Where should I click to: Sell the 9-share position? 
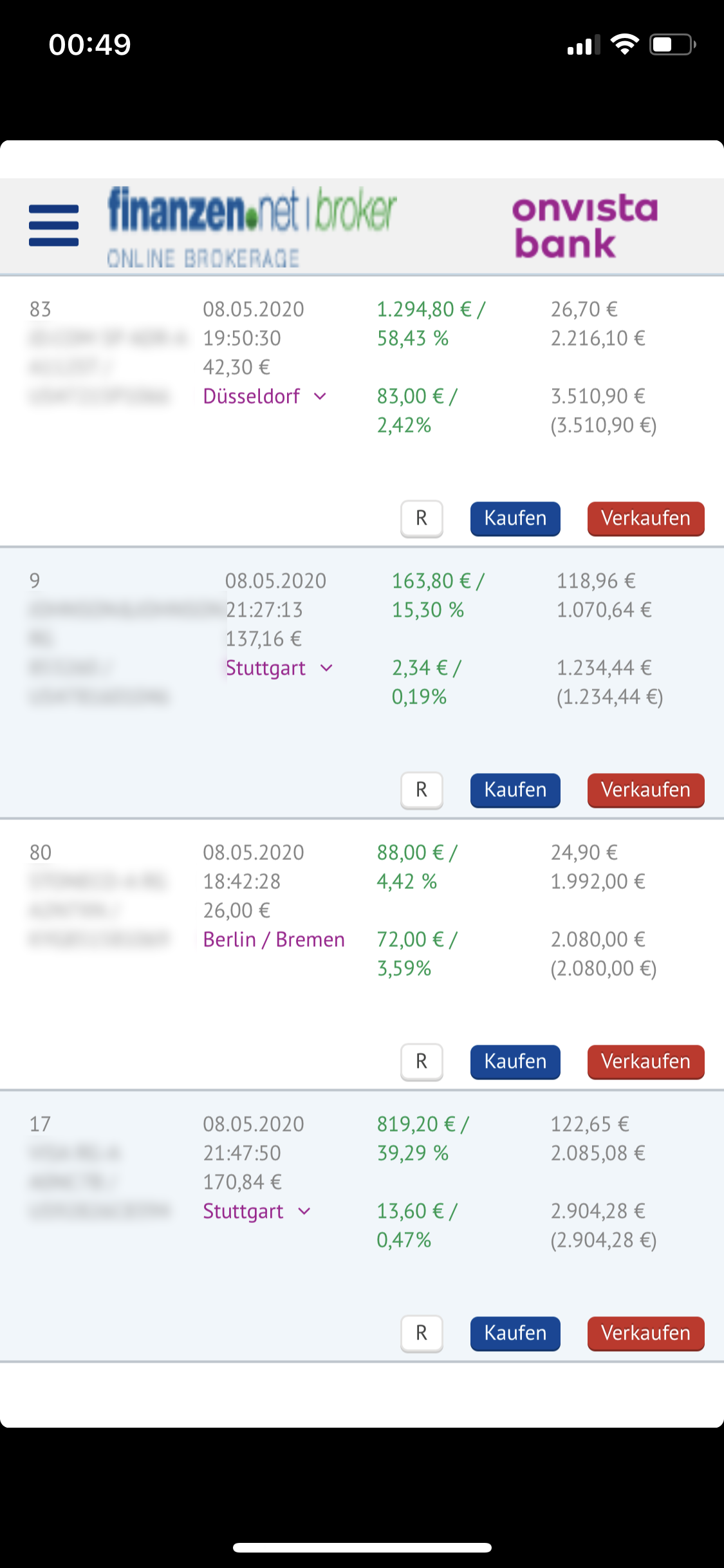645,790
